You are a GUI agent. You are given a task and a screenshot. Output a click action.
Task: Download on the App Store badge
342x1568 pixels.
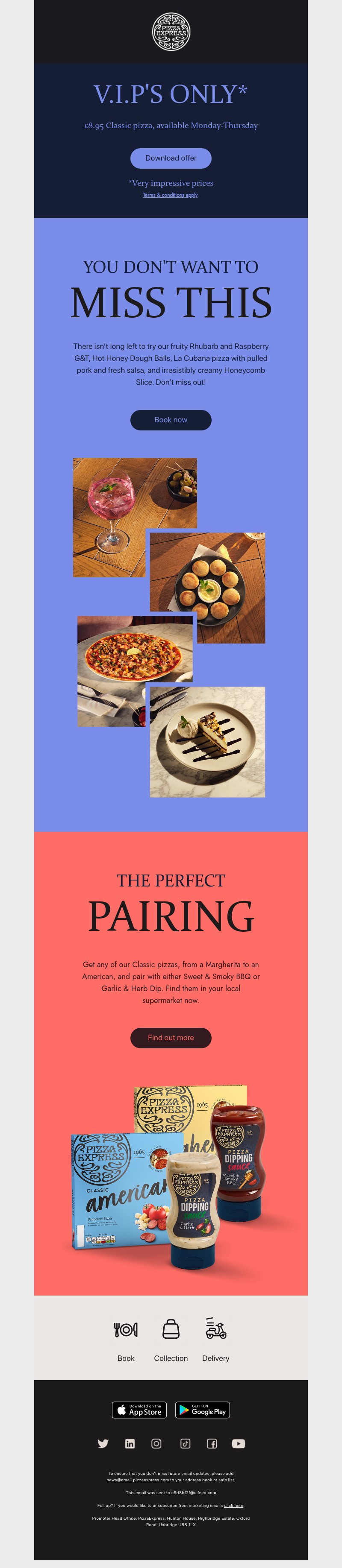(x=139, y=1410)
